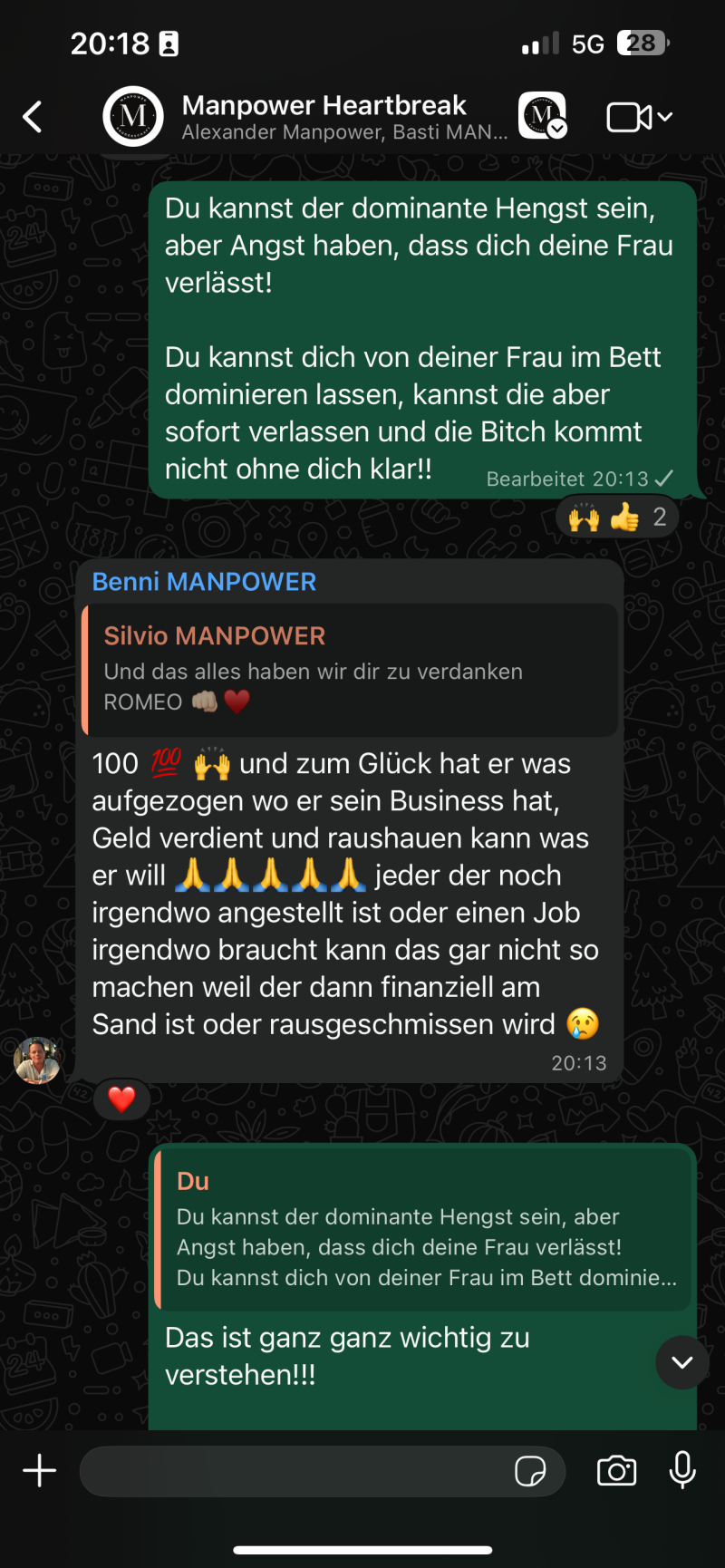The width and height of the screenshot is (725, 1568).
Task: View the heart reaction on Benni's message
Action: point(121,1099)
